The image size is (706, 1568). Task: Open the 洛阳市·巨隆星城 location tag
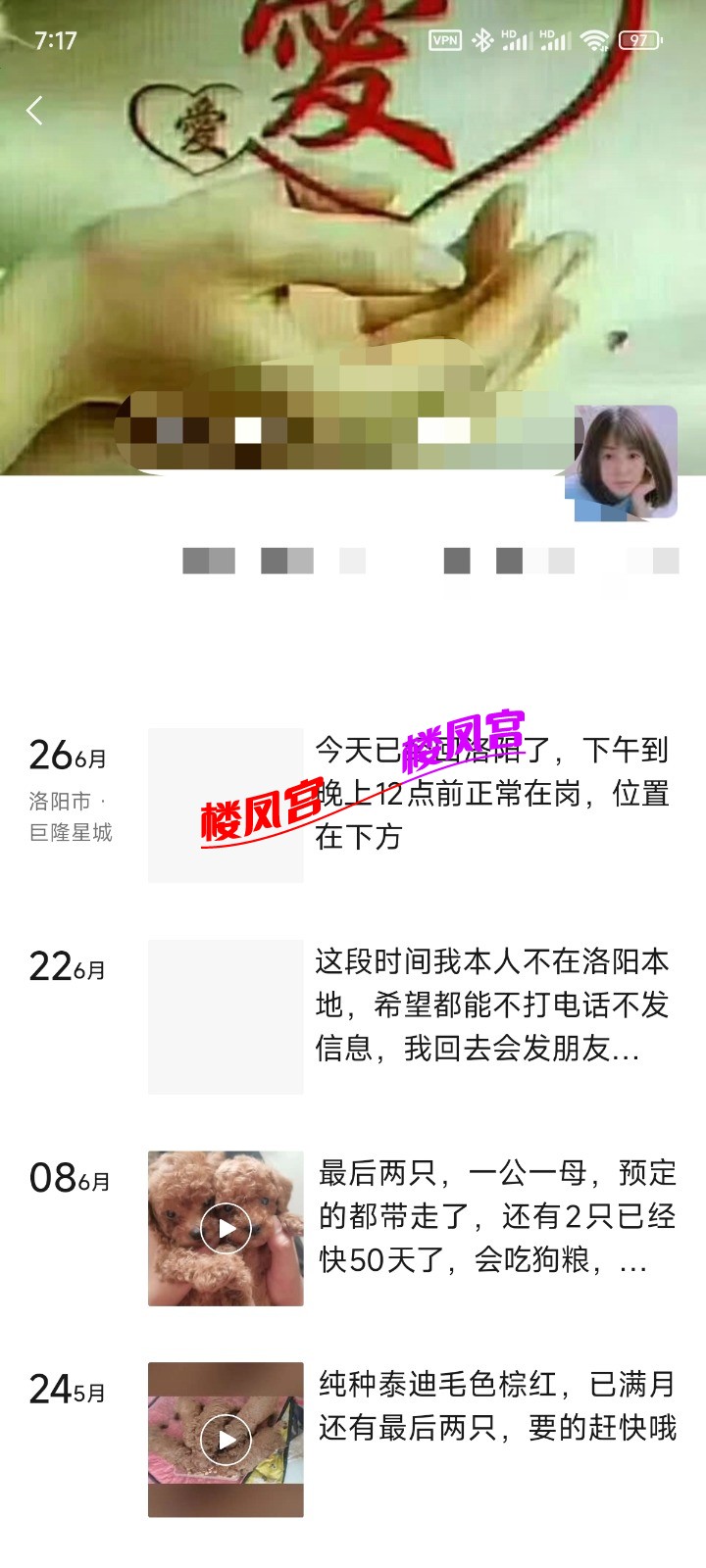coord(71,817)
